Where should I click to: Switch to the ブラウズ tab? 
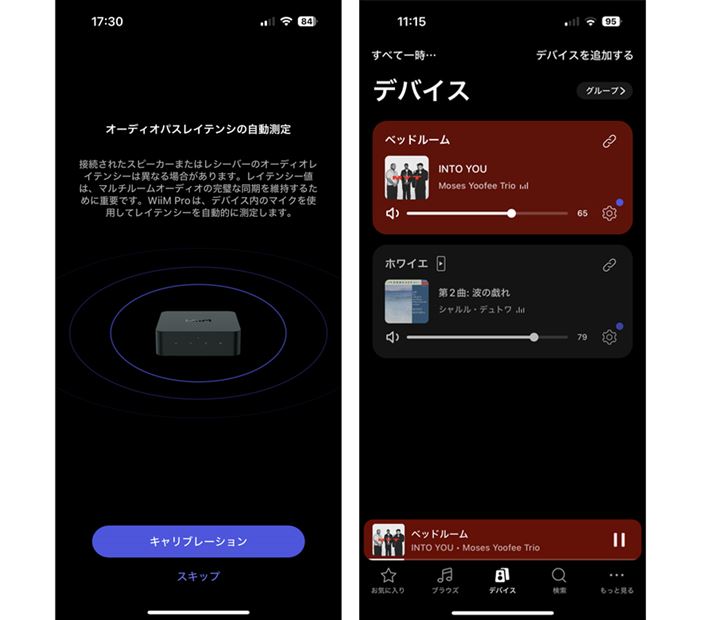(445, 580)
